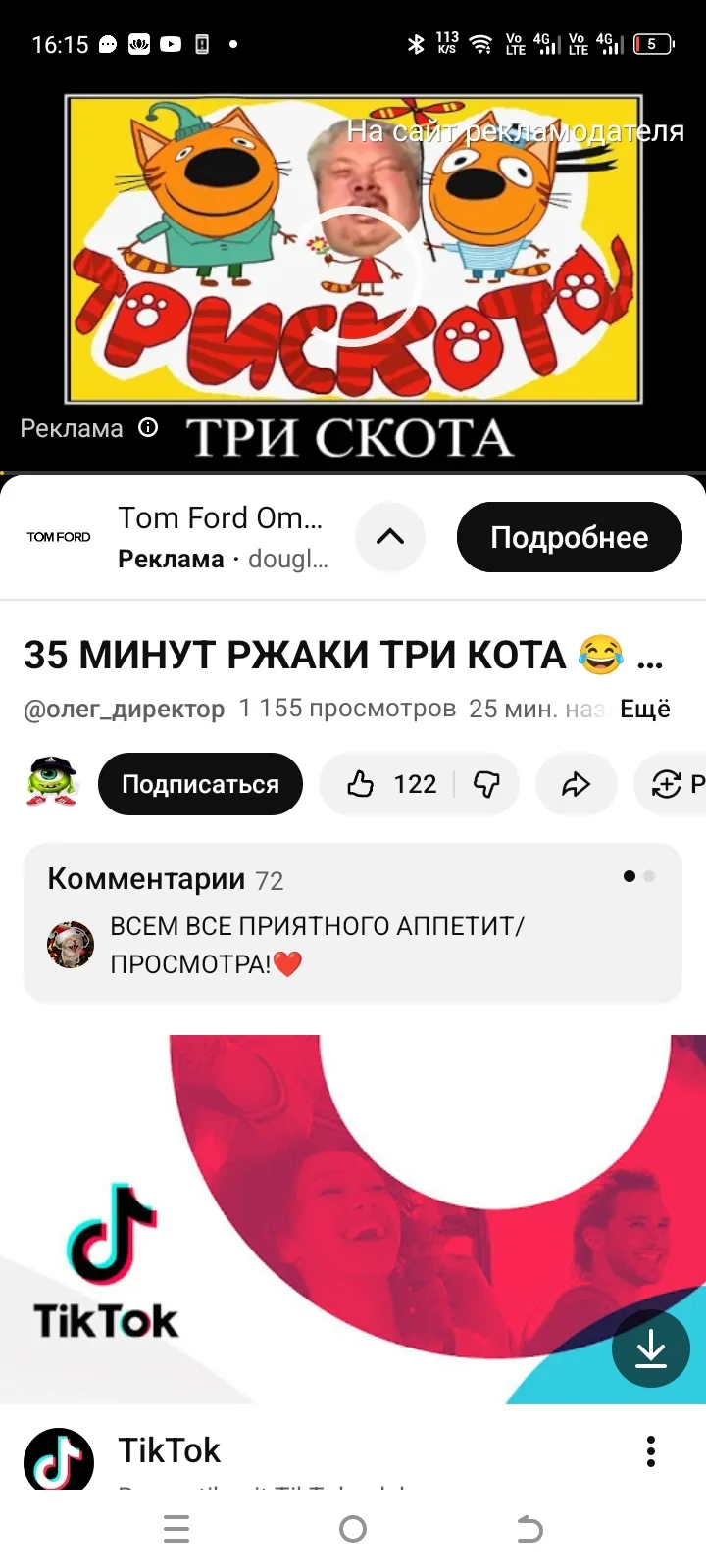Subscribe with the Подписаться button
Image resolution: width=706 pixels, height=1568 pixels.
[x=200, y=784]
